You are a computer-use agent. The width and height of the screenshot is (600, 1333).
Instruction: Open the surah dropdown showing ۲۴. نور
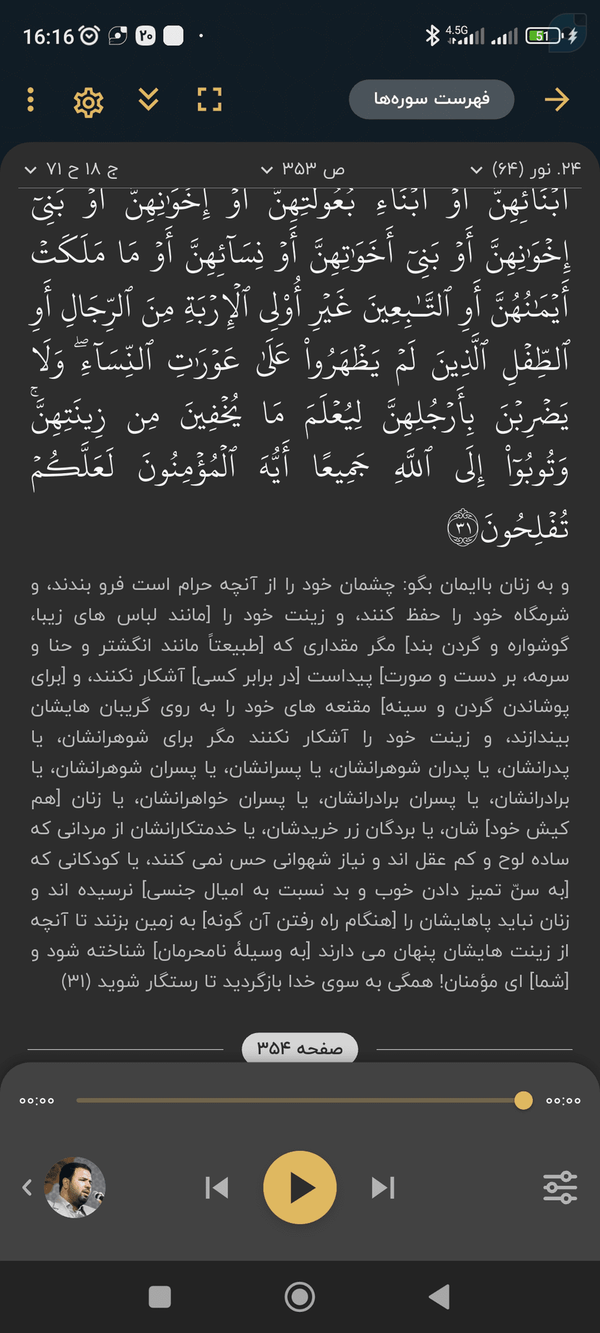click(x=524, y=168)
